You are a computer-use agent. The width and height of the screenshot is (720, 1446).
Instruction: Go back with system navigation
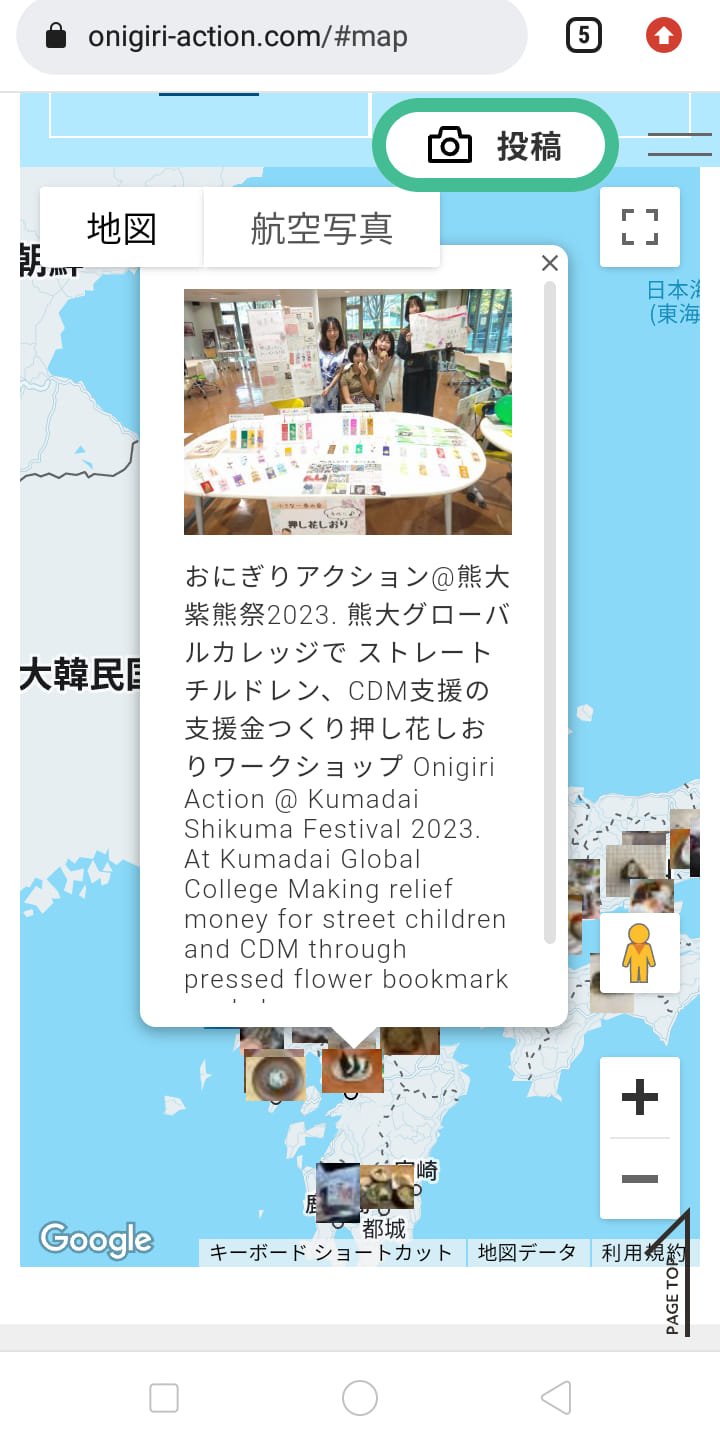555,1397
